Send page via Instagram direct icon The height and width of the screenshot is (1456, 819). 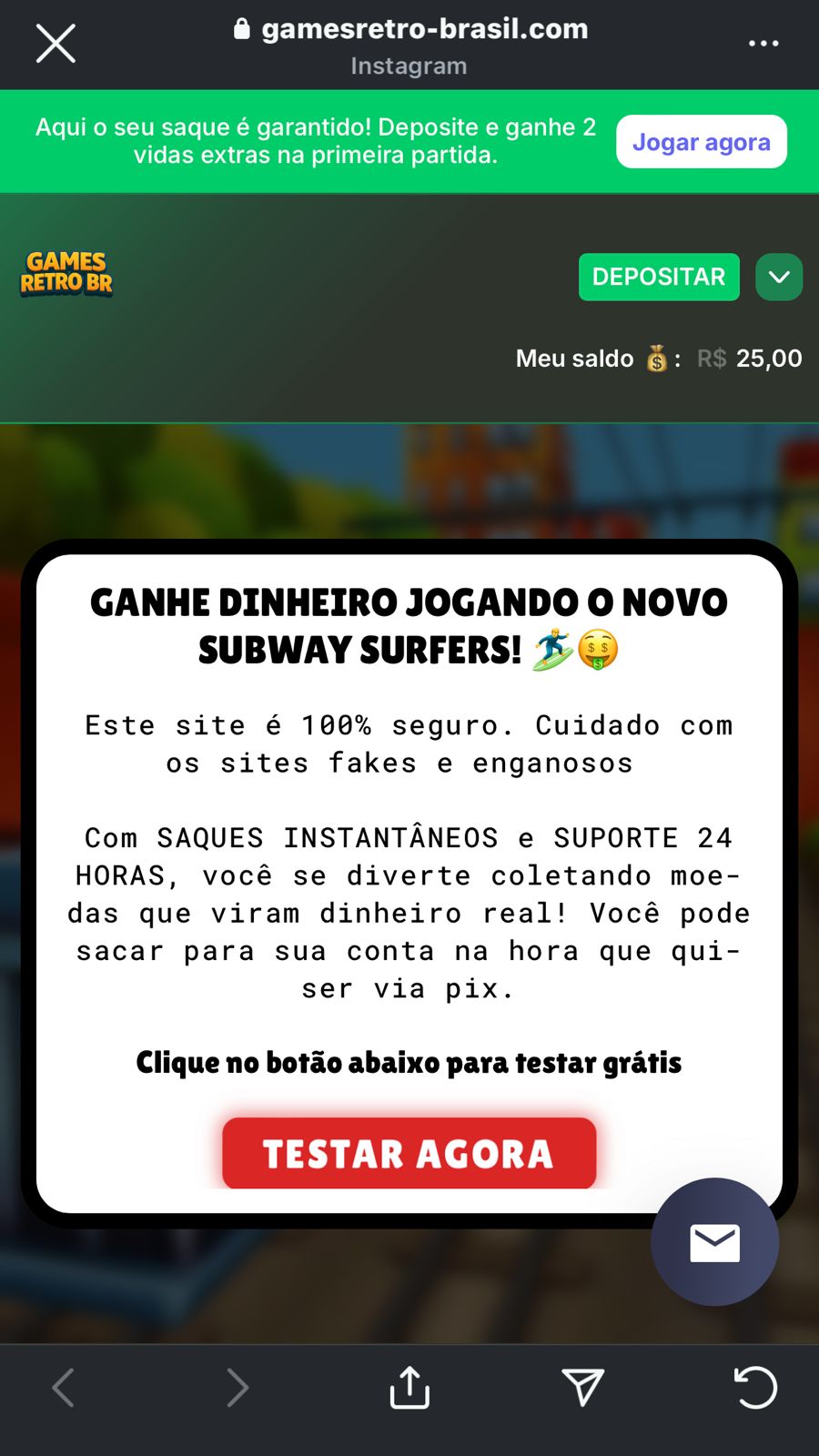pyautogui.click(x=582, y=1388)
